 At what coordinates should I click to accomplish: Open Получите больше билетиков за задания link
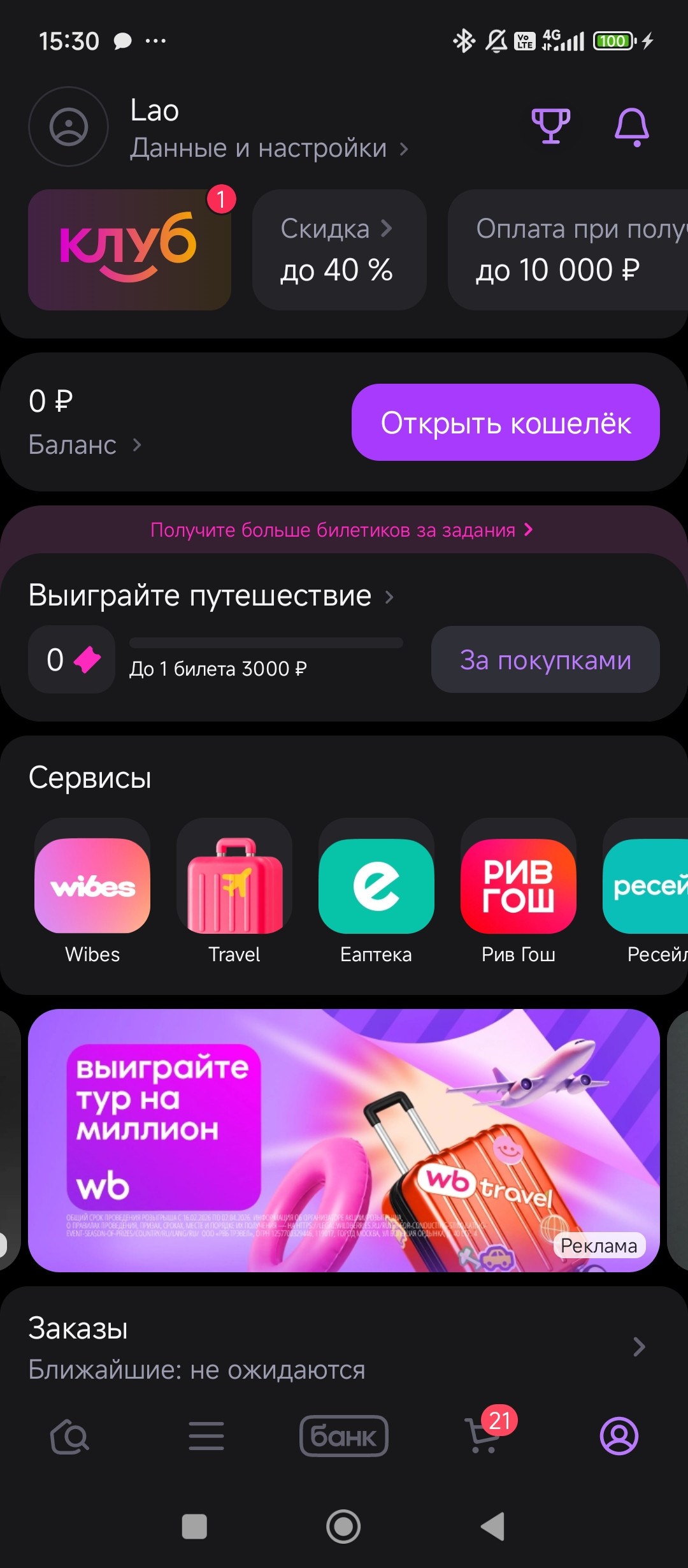[x=341, y=530]
